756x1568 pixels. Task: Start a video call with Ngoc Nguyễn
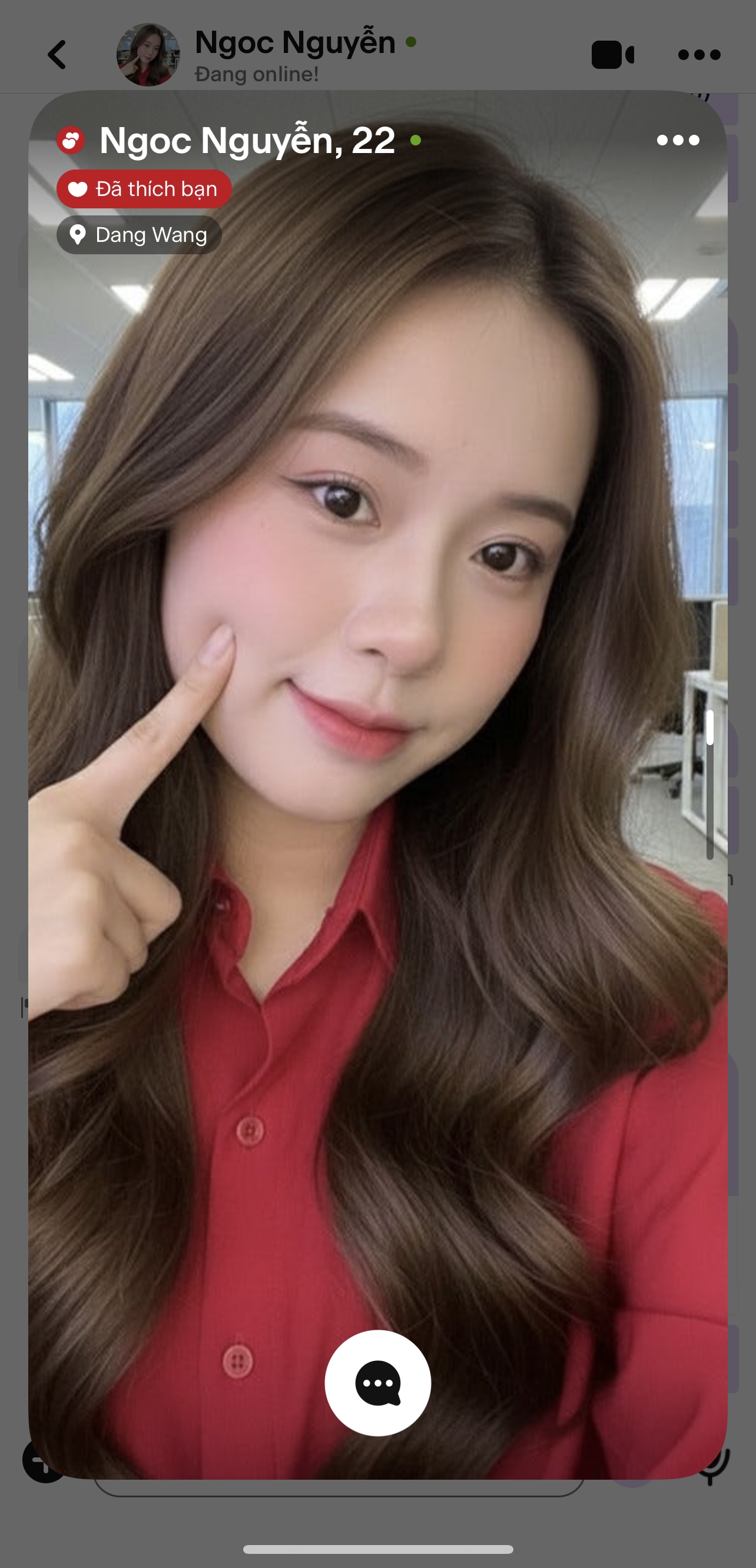612,55
